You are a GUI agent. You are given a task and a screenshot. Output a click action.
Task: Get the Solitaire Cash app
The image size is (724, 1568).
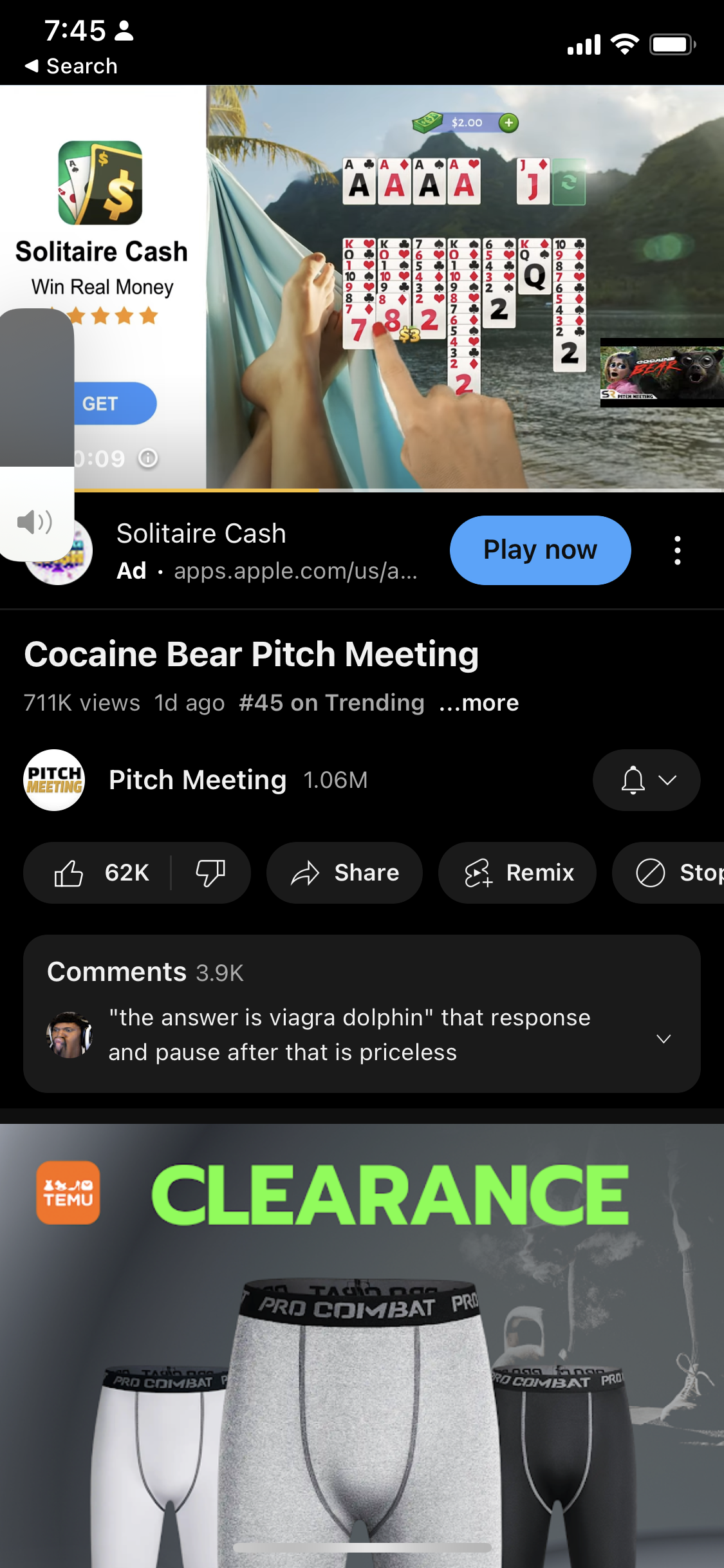[115, 404]
